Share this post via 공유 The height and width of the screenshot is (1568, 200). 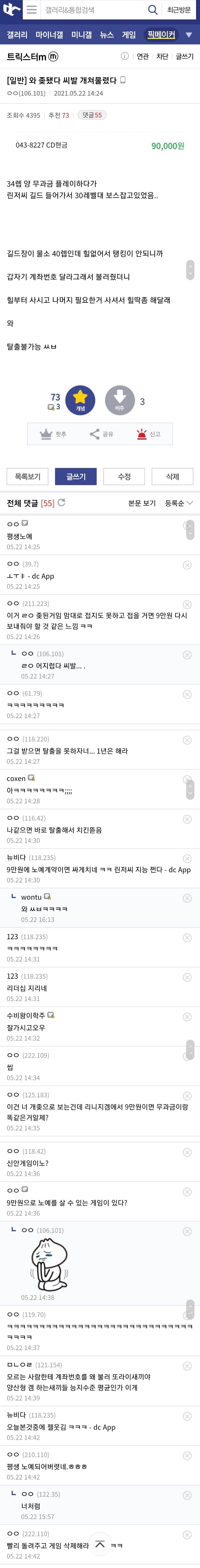[x=101, y=434]
